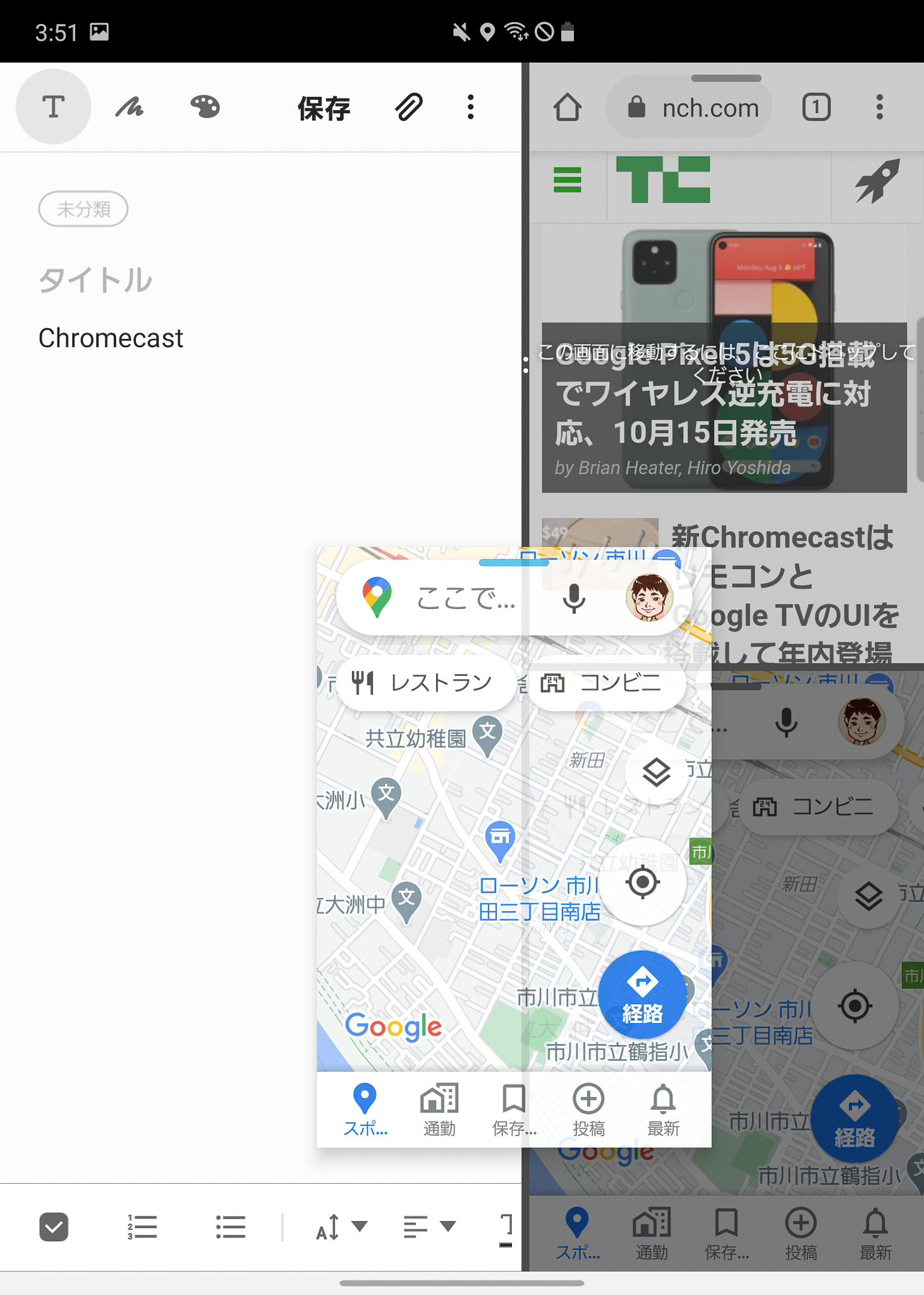Open the note editor's overflow menu
This screenshot has height=1295, width=924.
[470, 107]
